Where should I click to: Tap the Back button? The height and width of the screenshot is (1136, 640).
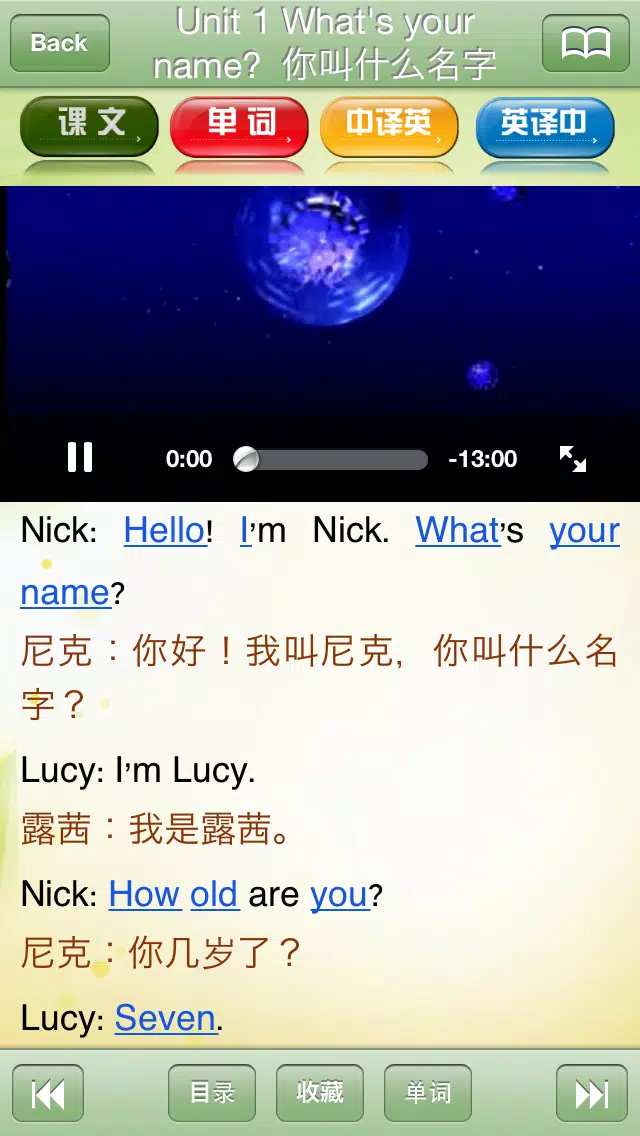point(59,43)
